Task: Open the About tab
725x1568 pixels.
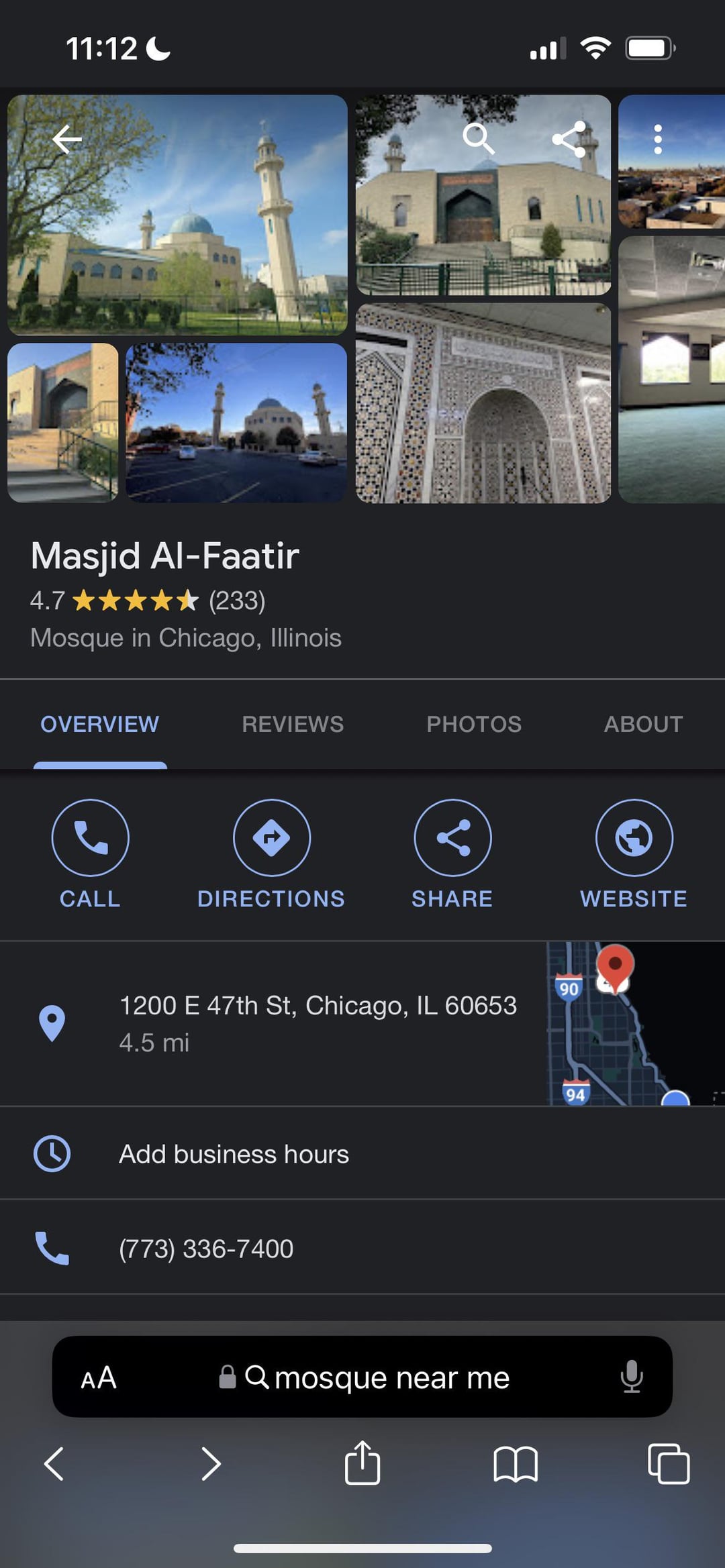Action: 643,724
